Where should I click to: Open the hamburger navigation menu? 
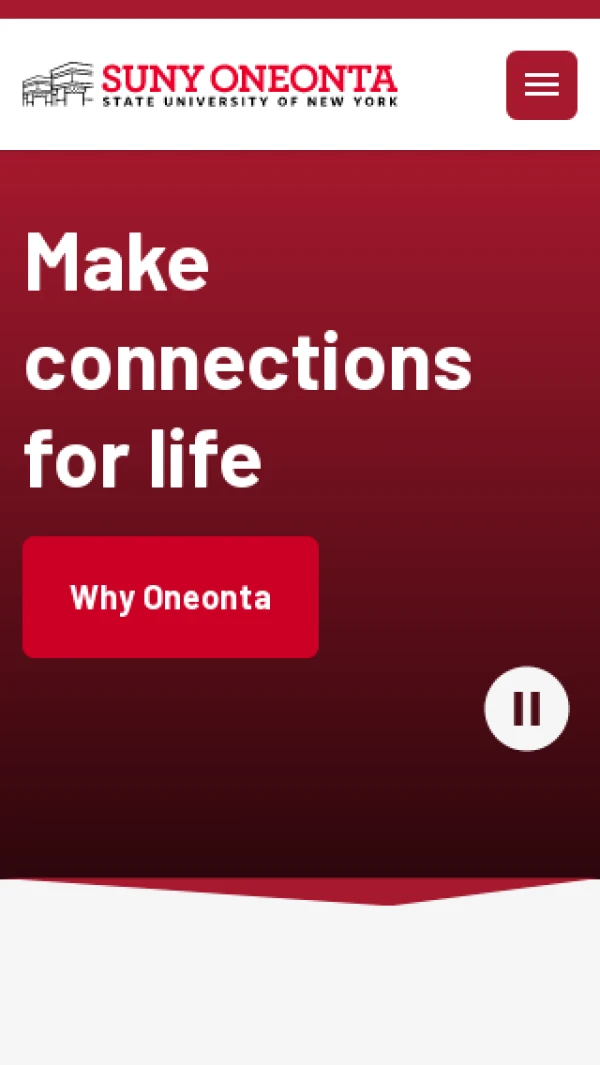pyautogui.click(x=541, y=85)
